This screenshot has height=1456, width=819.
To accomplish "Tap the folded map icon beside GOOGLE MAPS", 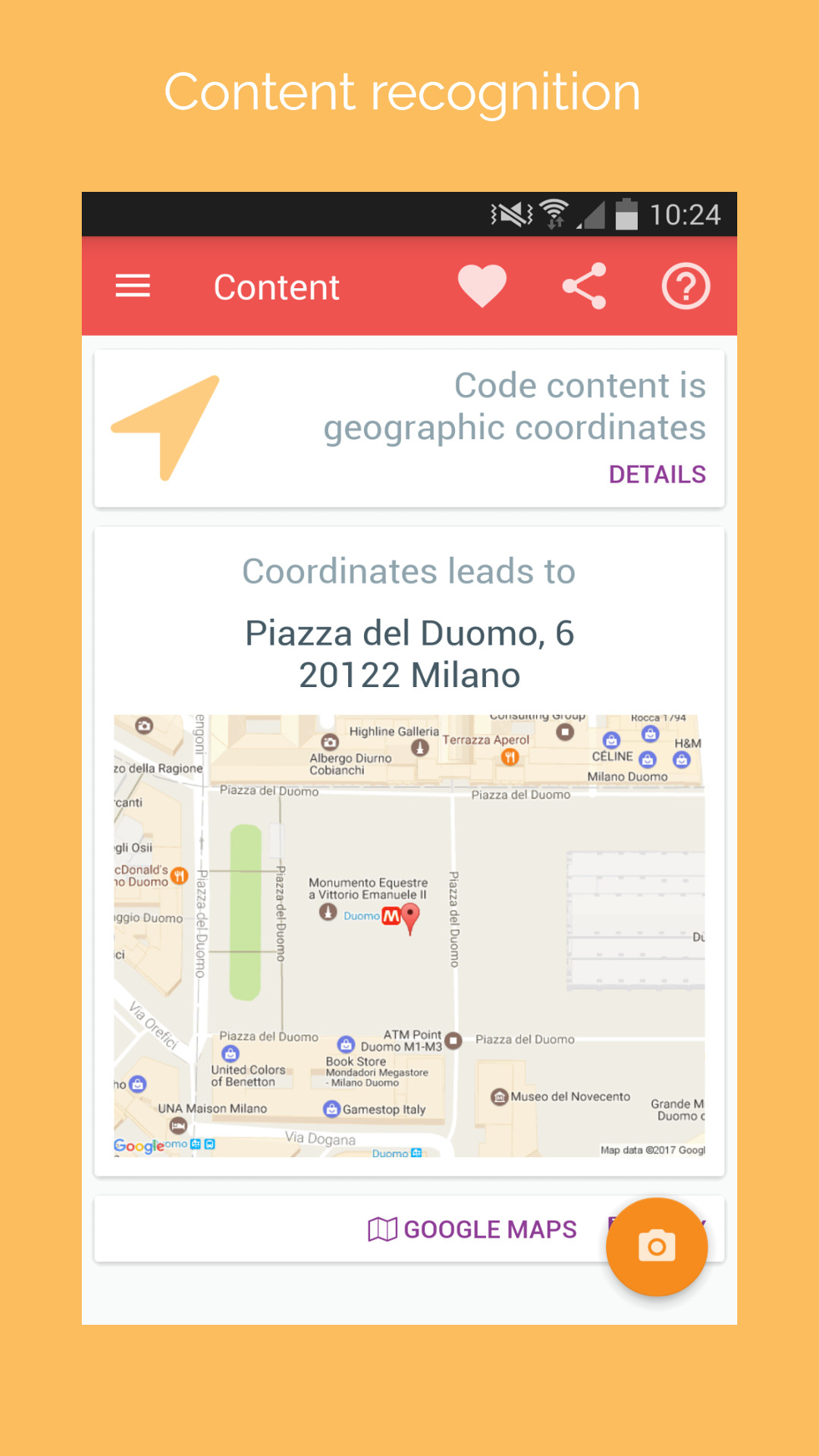I will tap(383, 1228).
